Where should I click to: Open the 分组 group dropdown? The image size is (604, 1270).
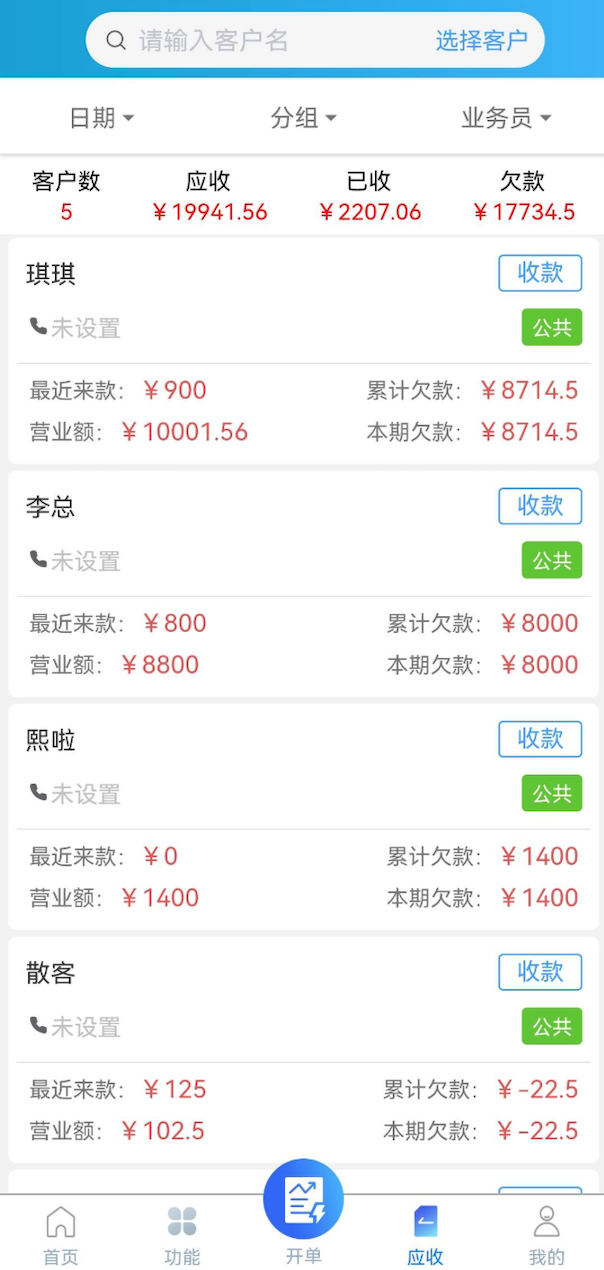click(303, 118)
